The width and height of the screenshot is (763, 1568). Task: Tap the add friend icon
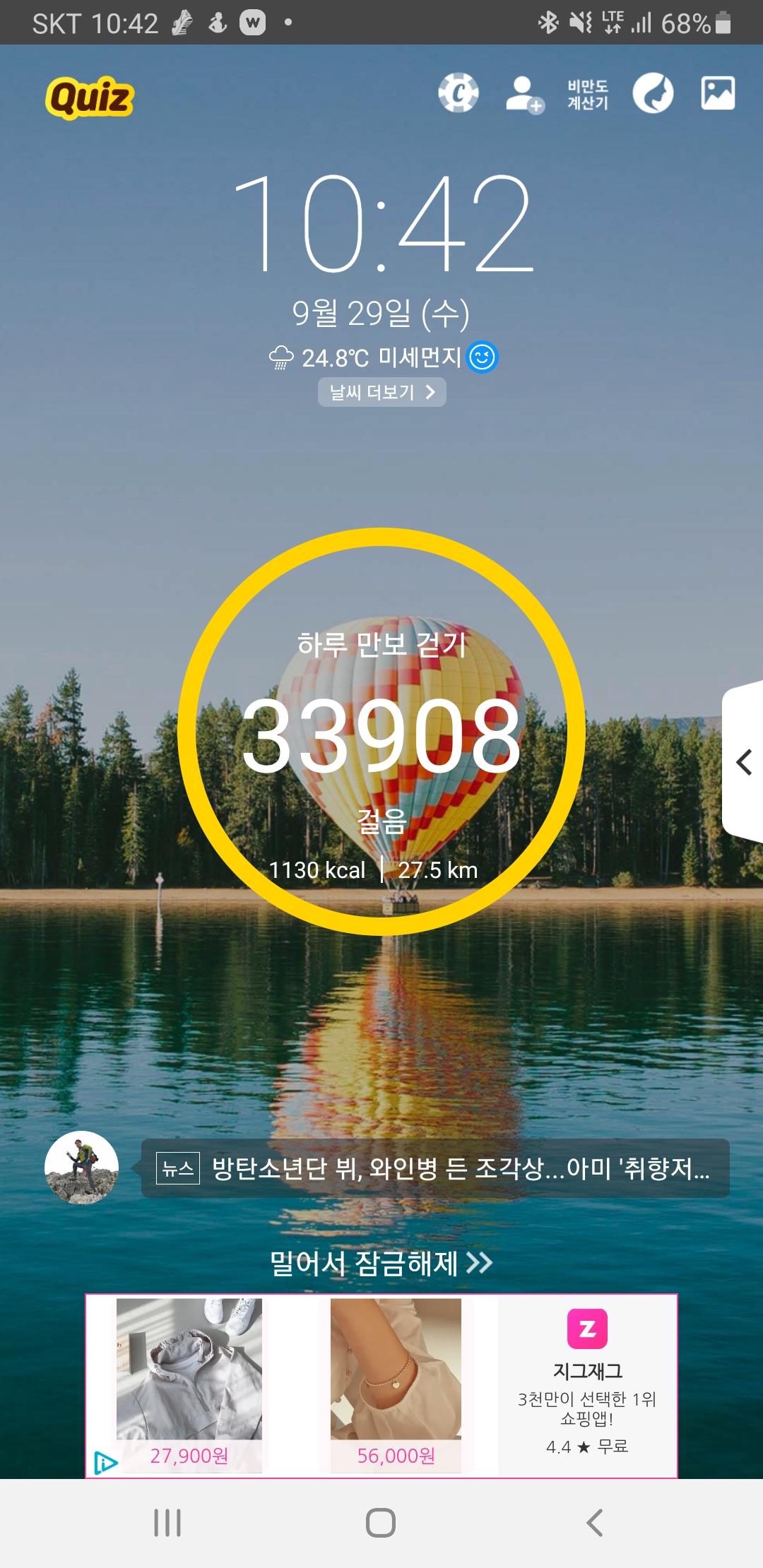point(524,94)
